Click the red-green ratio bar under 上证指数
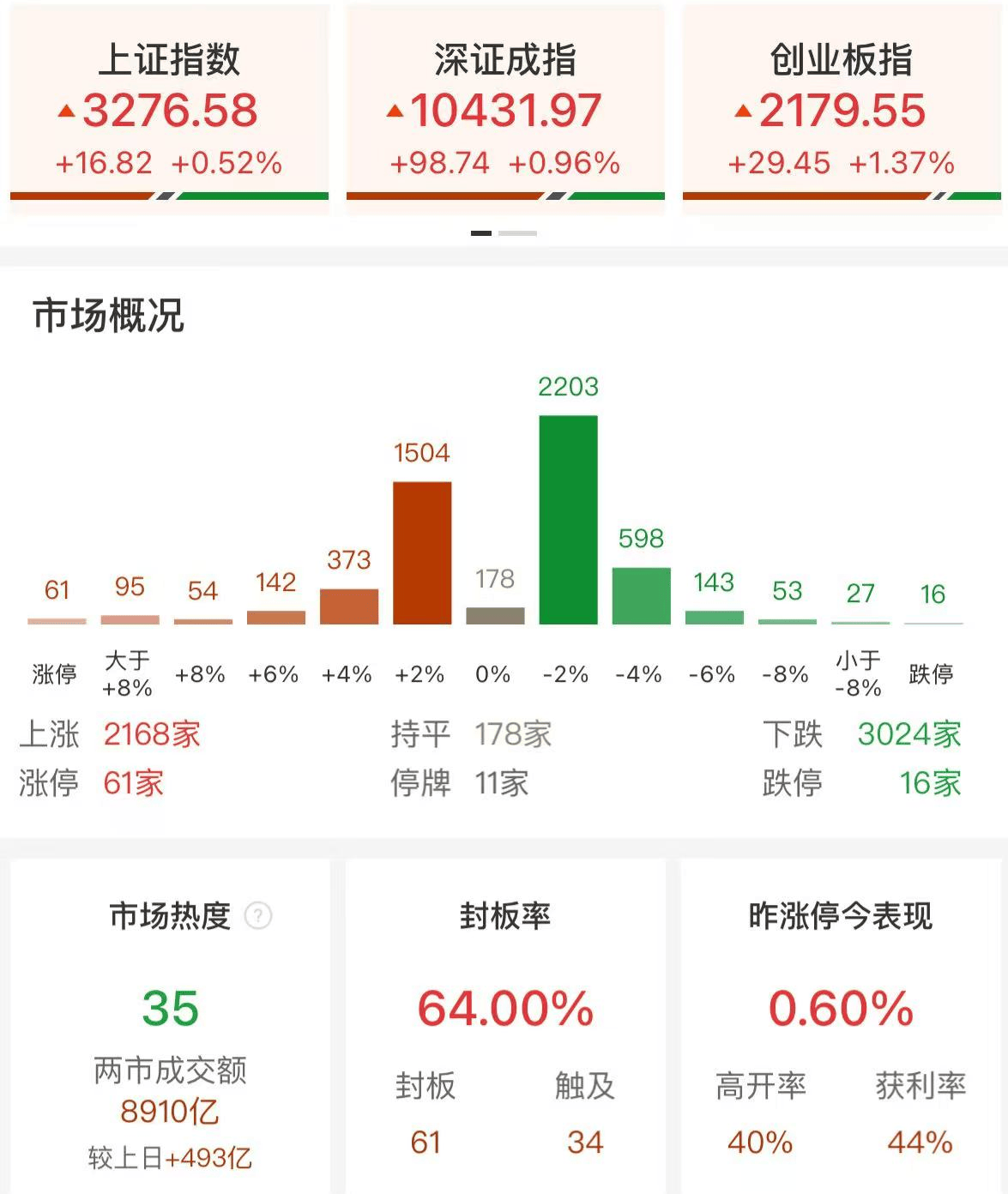Viewport: 1008px width, 1194px height. tap(167, 196)
